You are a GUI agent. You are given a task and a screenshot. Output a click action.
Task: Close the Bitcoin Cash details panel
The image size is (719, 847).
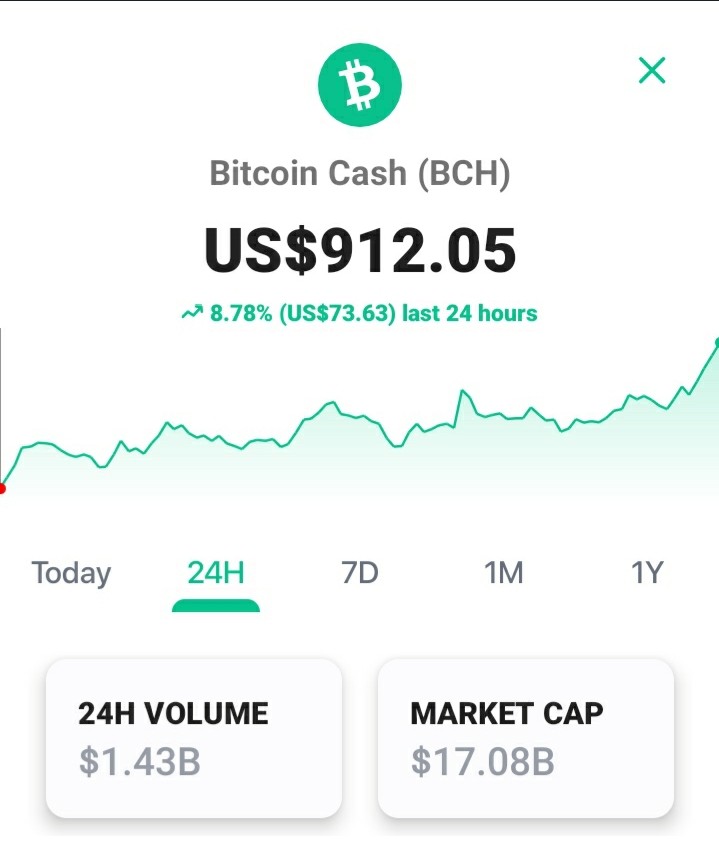click(x=652, y=70)
